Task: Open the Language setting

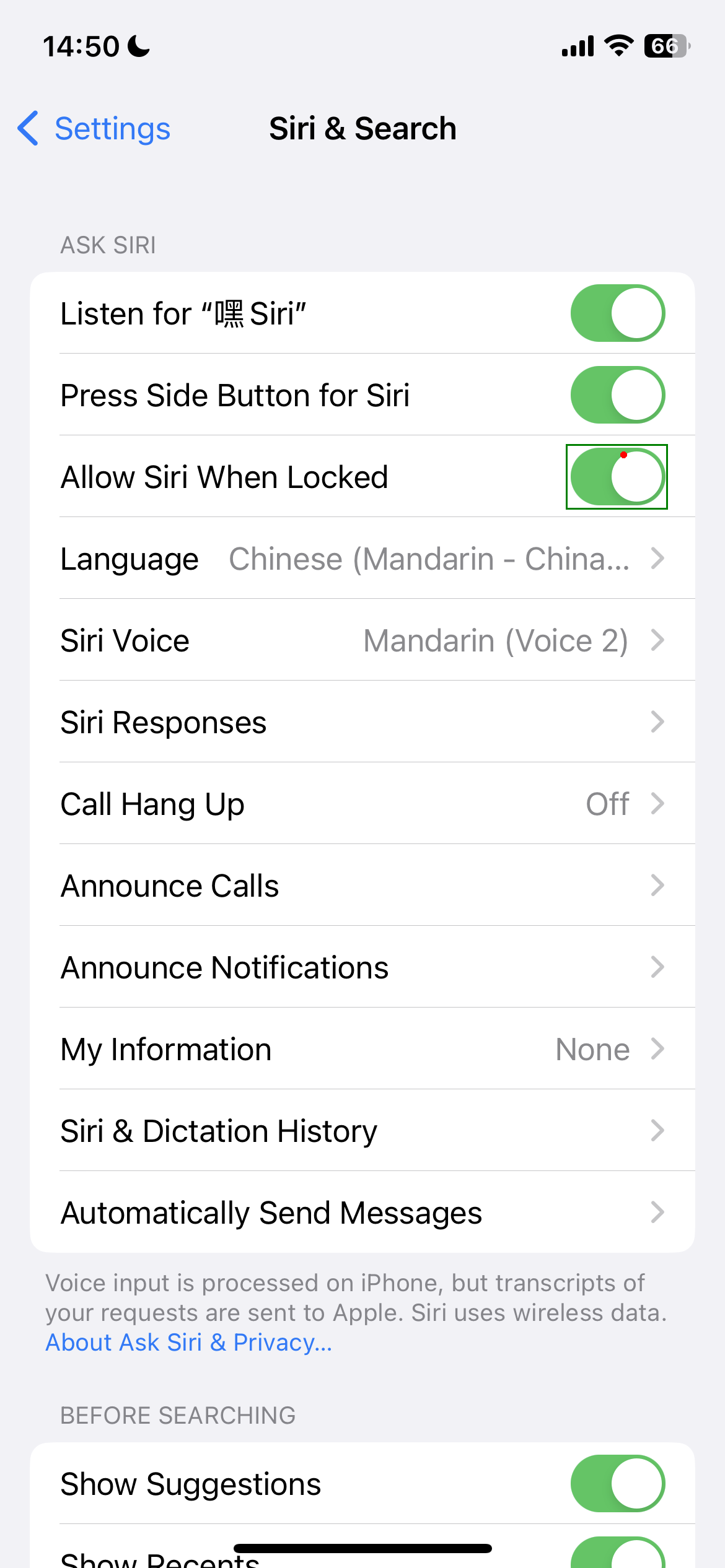Action: pos(362,559)
